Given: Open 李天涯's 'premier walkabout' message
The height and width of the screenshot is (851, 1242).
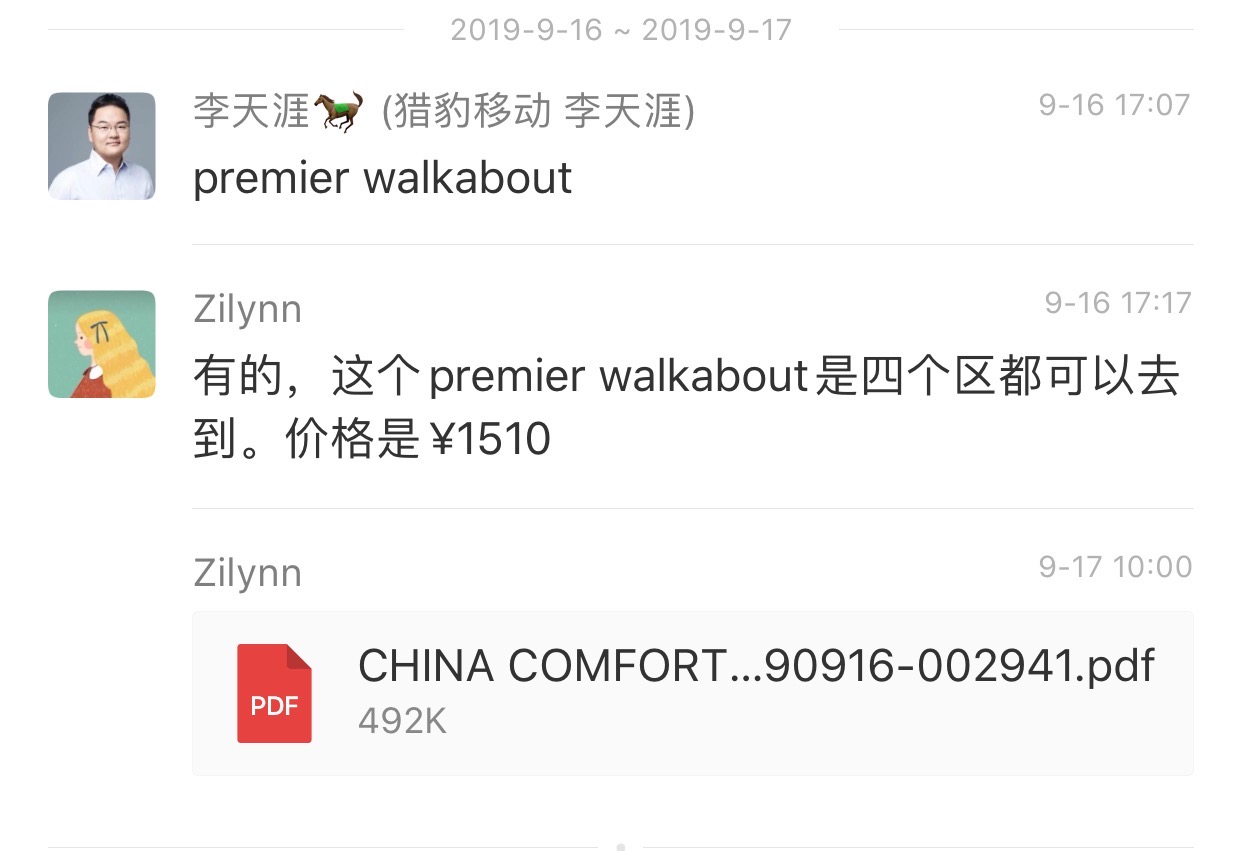Looking at the screenshot, I should pyautogui.click(x=382, y=180).
